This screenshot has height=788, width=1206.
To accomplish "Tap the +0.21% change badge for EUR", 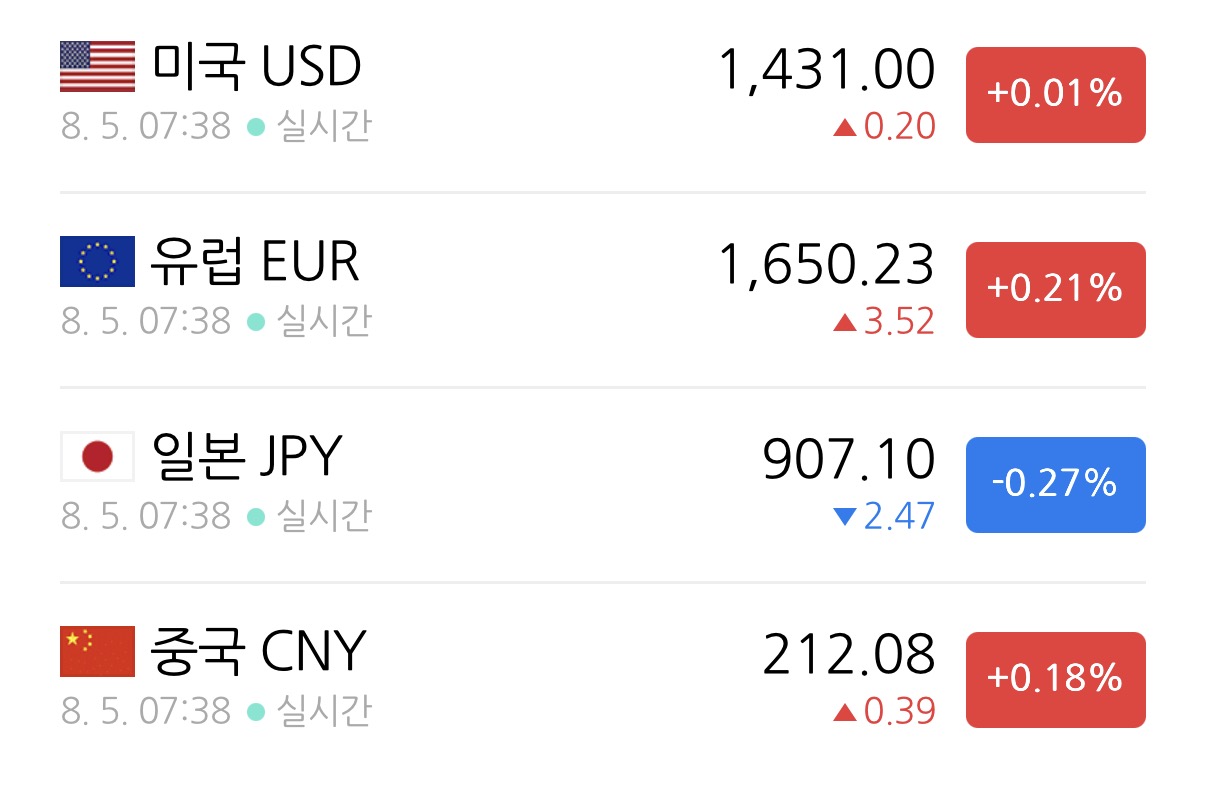I will click(1055, 290).
